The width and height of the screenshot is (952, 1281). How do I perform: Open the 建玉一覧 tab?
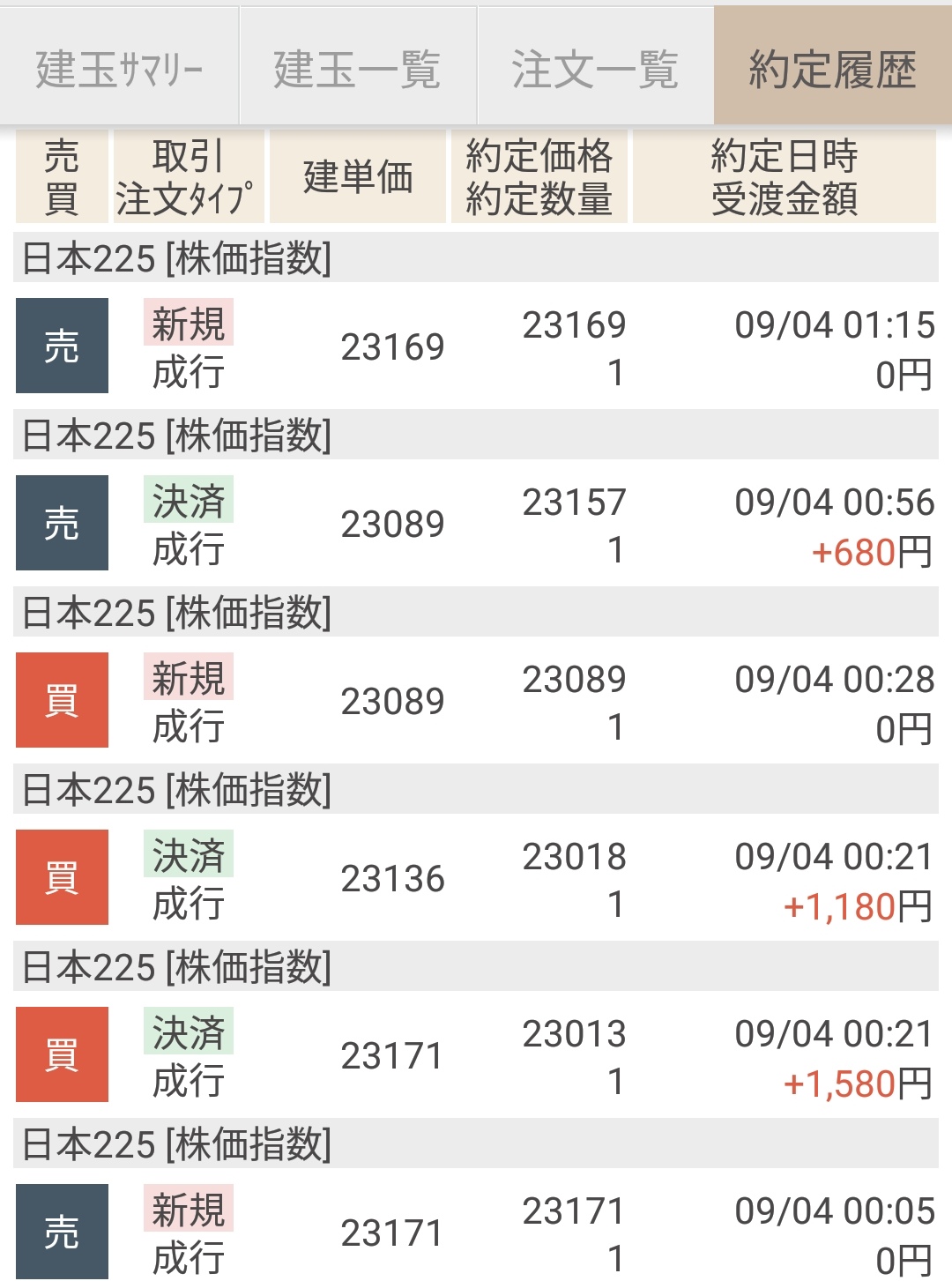click(x=357, y=68)
